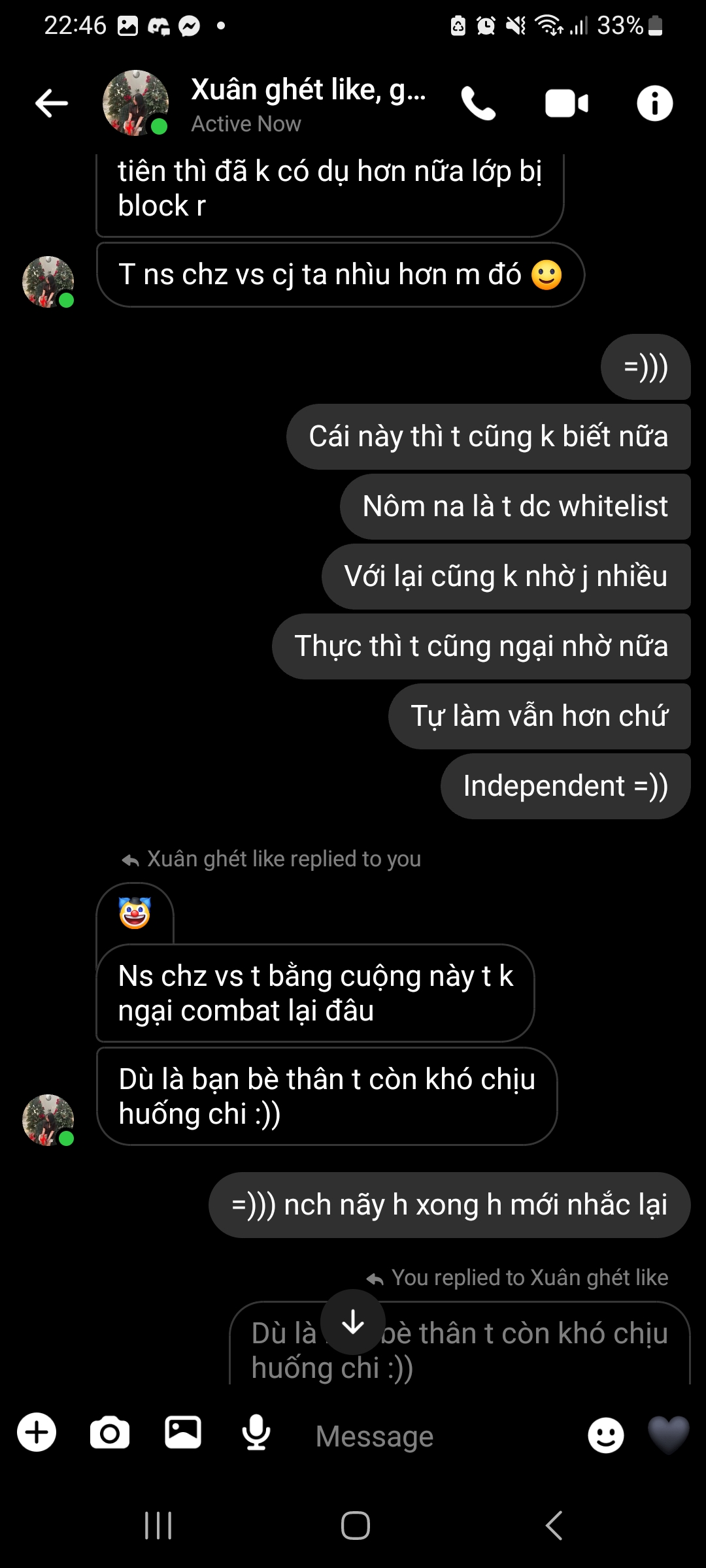Open the emoji picker smiley

point(605,1435)
